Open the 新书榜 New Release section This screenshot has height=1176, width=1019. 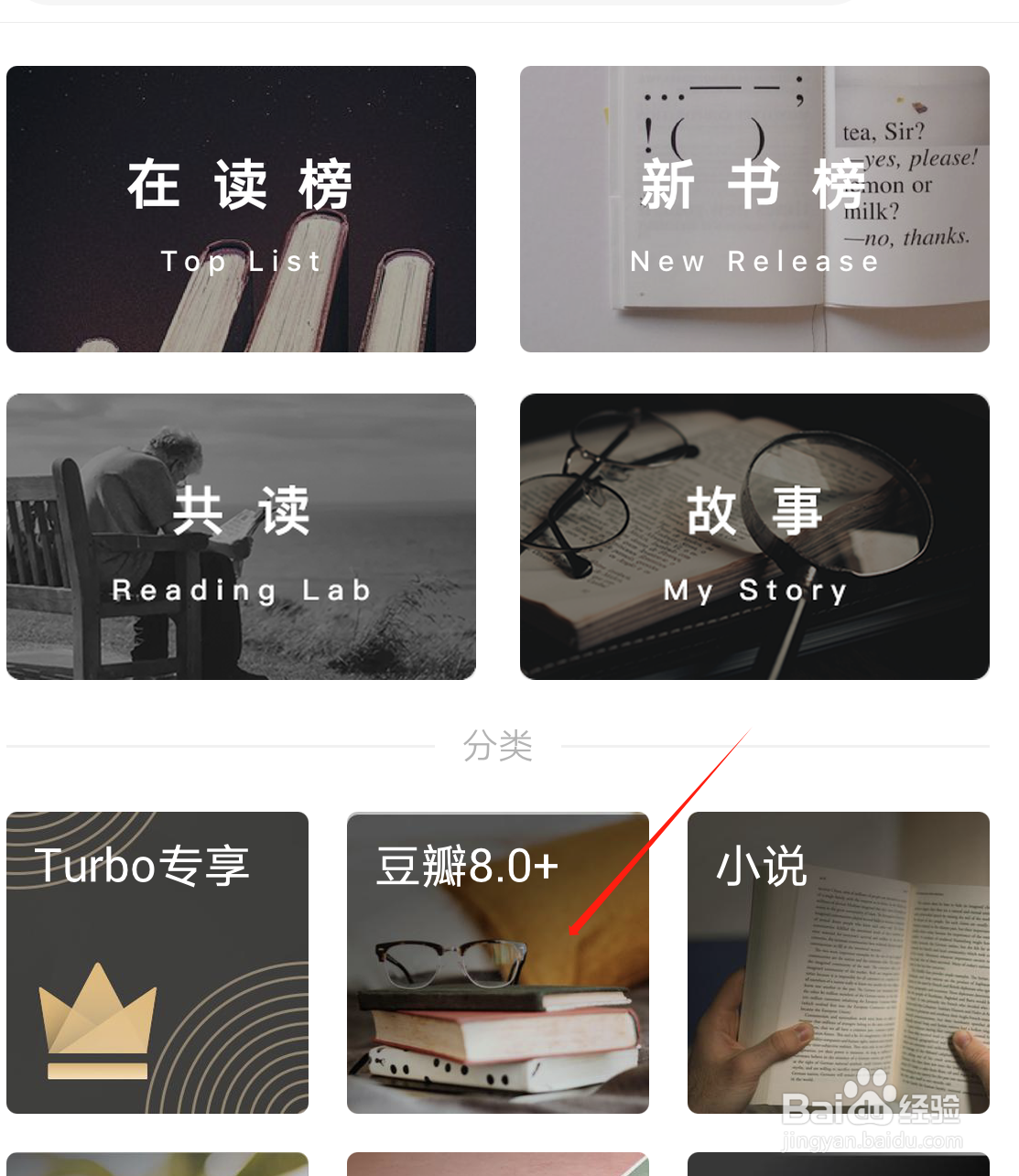[753, 208]
